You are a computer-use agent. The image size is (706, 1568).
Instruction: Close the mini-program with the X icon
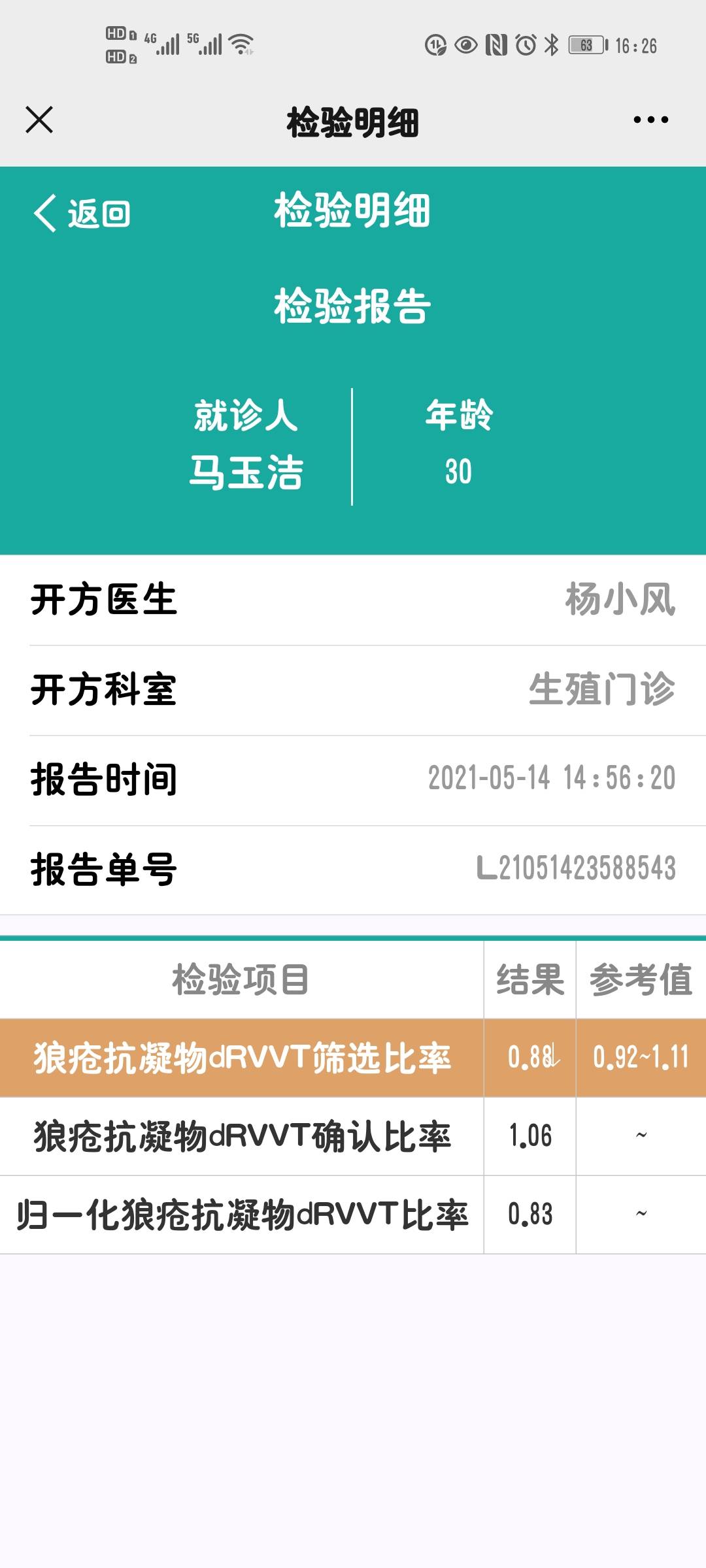39,120
